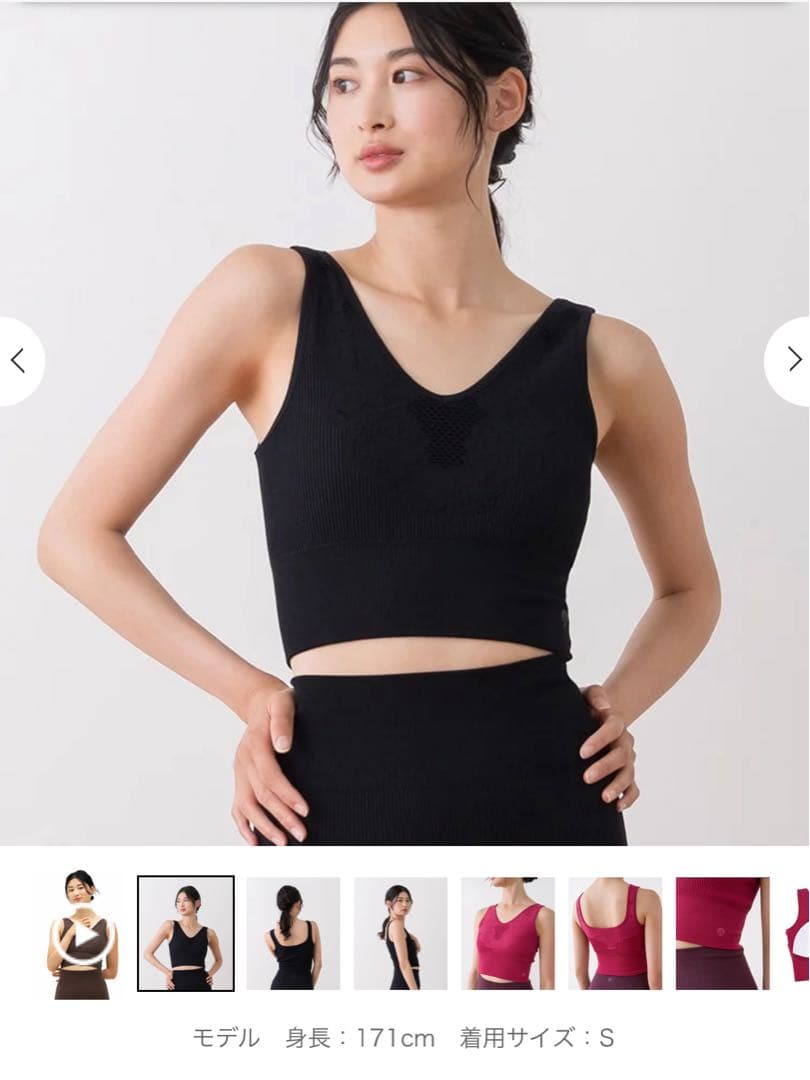This screenshot has height=1080, width=810.
Task: Play the product video thumbnail
Action: [83, 934]
